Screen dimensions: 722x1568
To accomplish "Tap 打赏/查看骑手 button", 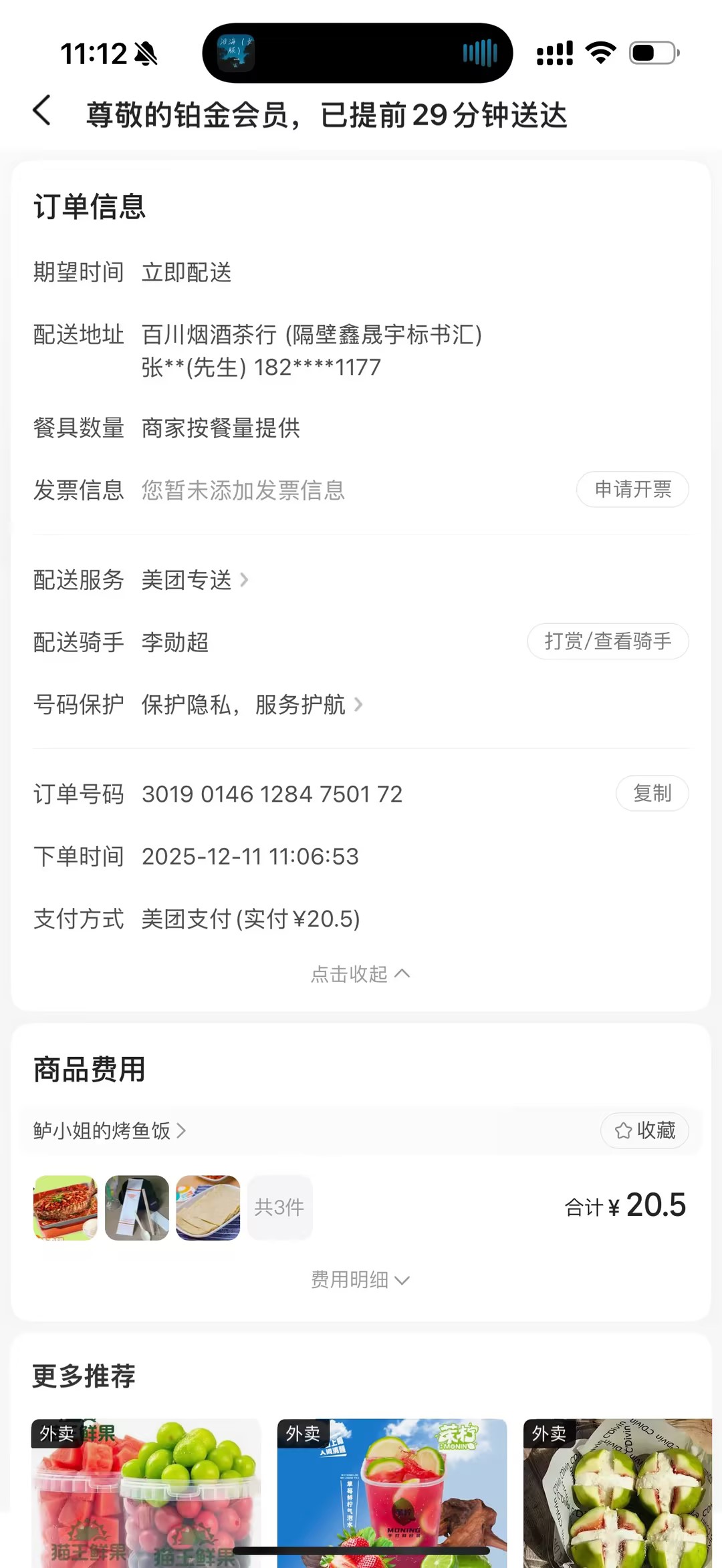I will [608, 641].
